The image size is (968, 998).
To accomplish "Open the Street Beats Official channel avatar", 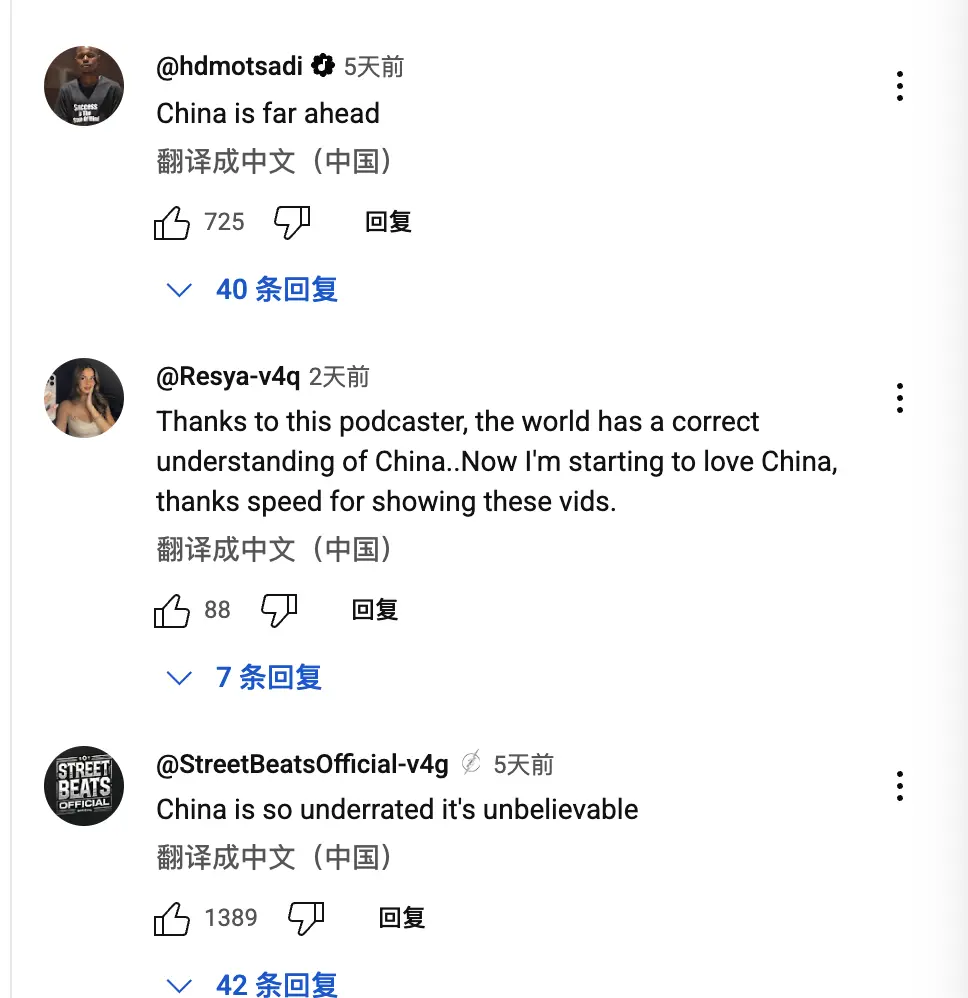I will click(x=84, y=786).
